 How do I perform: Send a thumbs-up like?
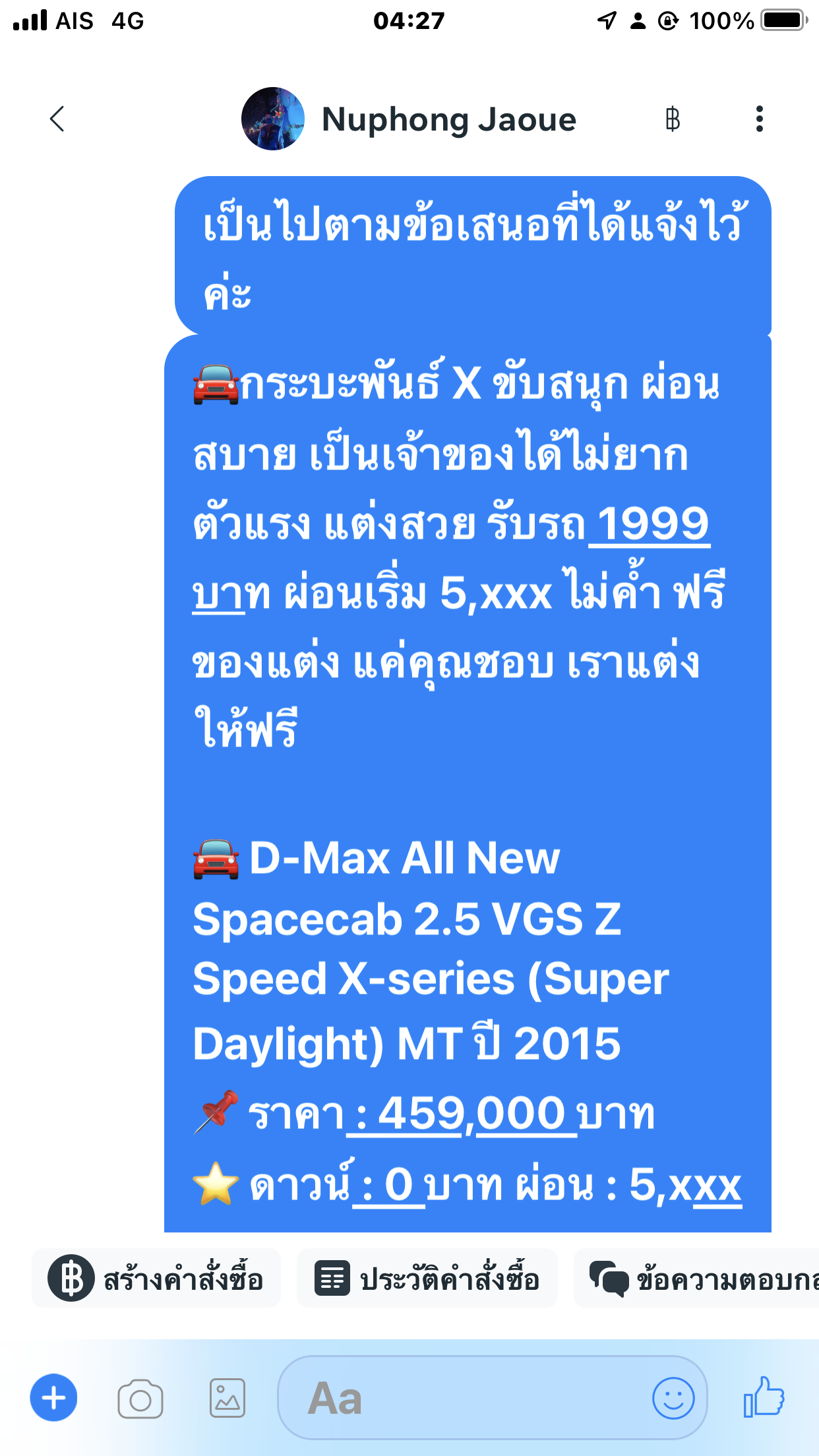point(764,1397)
